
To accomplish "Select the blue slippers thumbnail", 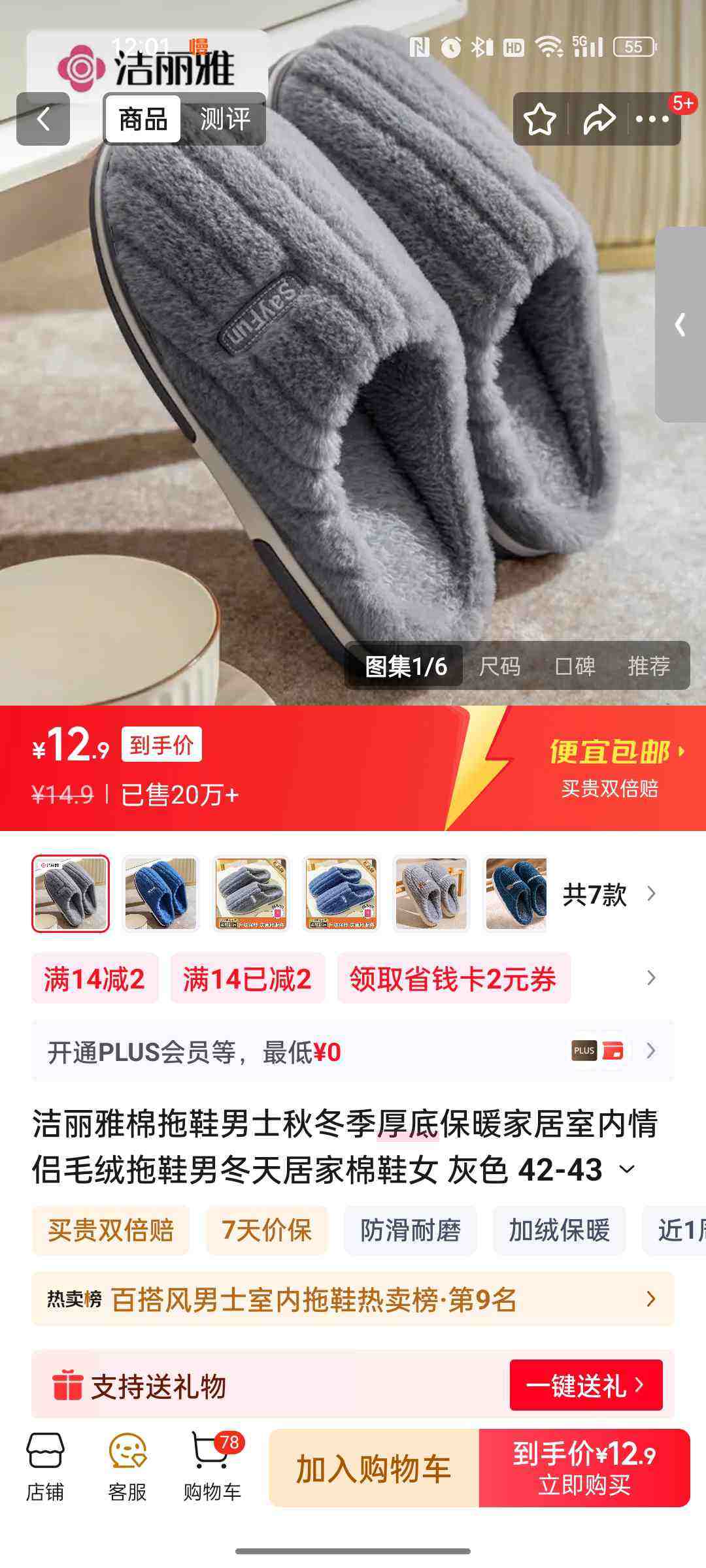I will pyautogui.click(x=161, y=892).
